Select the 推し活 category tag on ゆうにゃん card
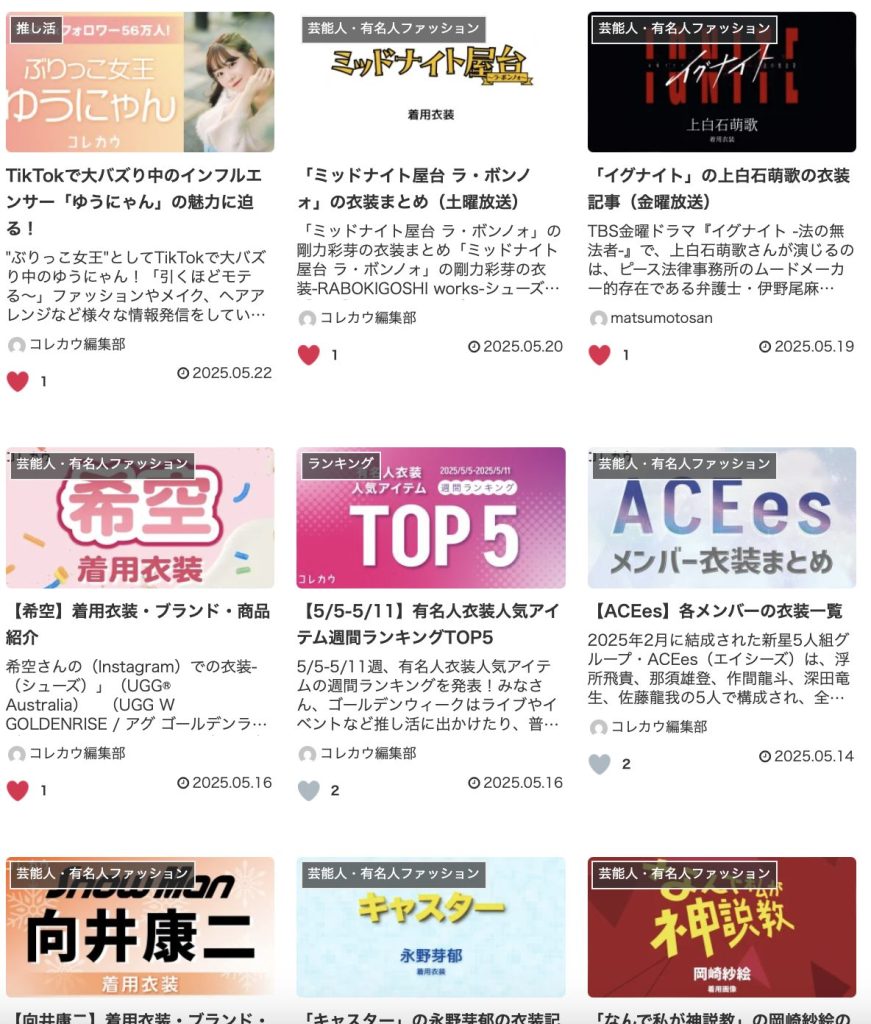The image size is (871, 1024). [36, 28]
